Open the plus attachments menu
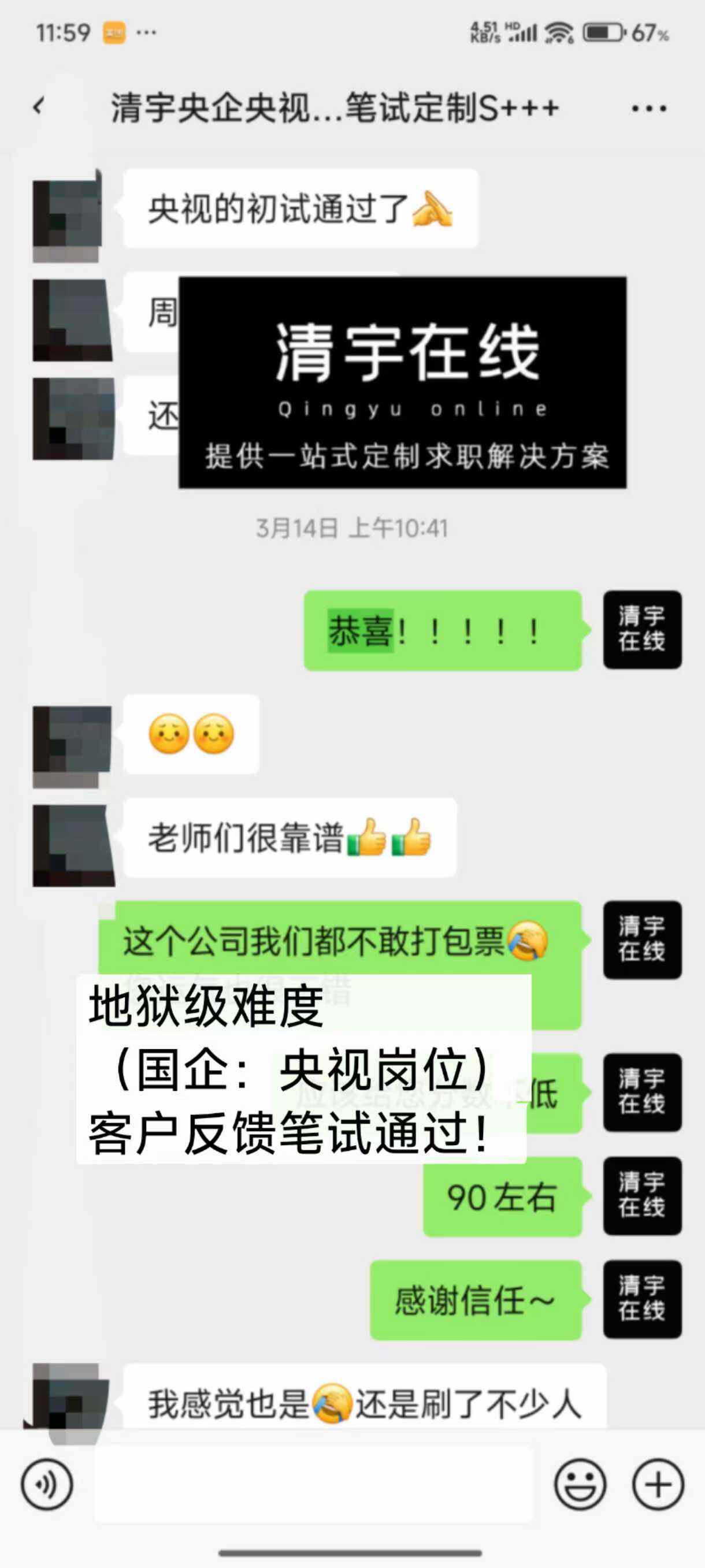705x1568 pixels. [x=658, y=1485]
